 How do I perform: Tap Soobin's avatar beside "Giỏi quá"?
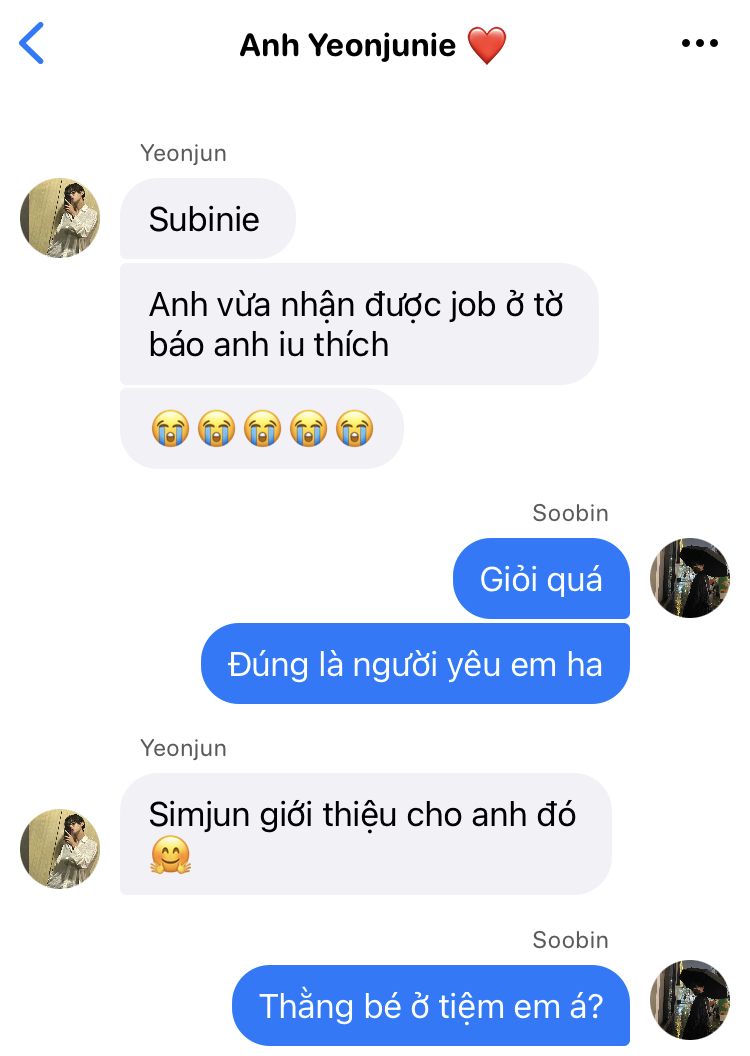coord(689,578)
